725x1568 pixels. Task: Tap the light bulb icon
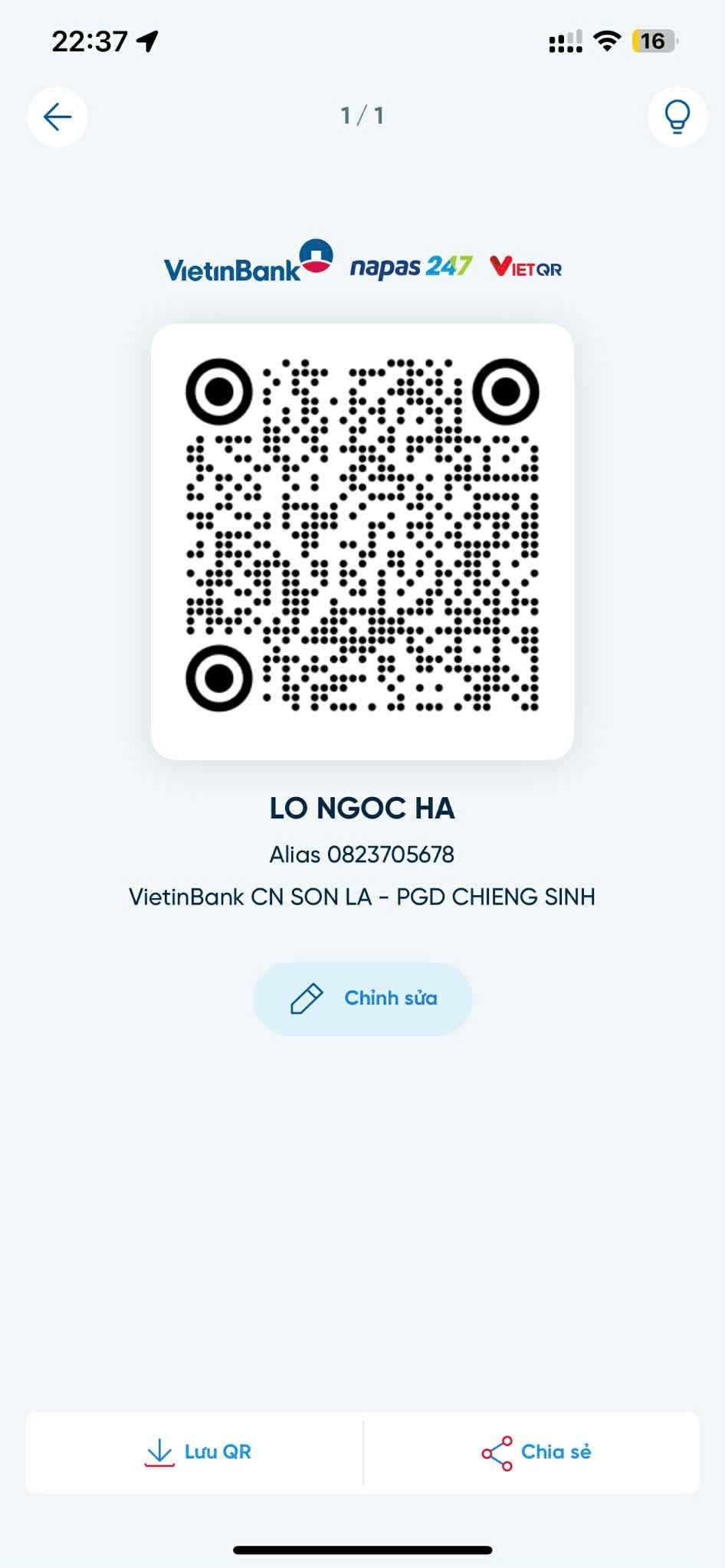pyautogui.click(x=677, y=116)
